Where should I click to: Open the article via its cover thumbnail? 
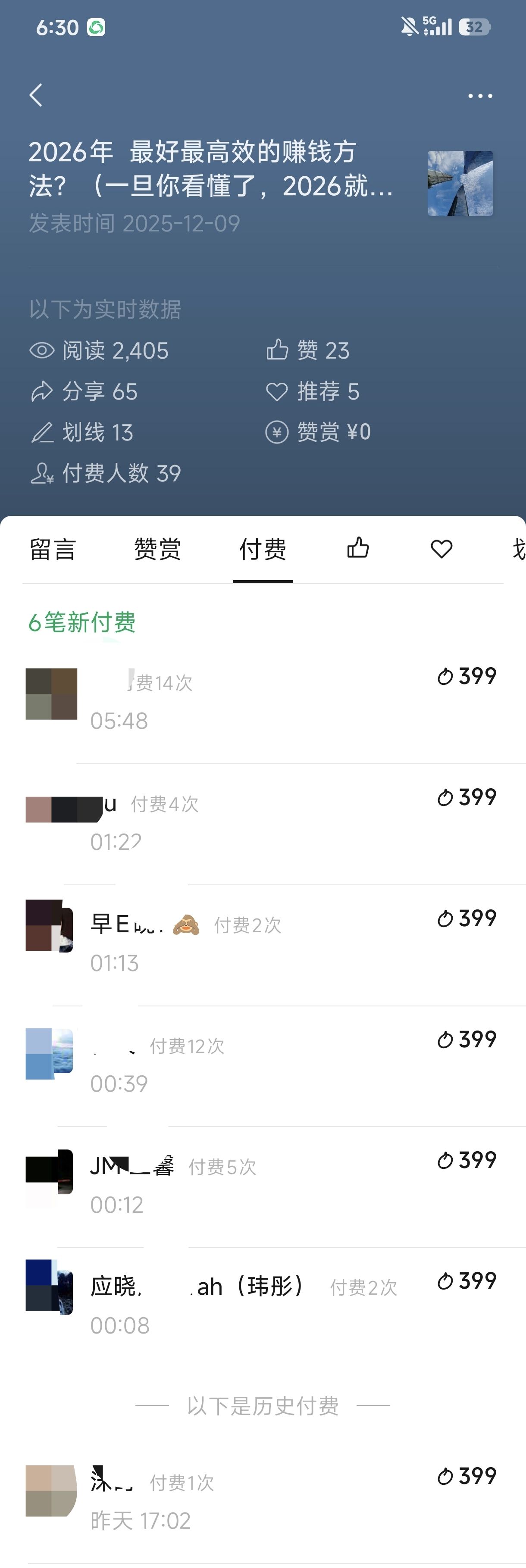[460, 183]
